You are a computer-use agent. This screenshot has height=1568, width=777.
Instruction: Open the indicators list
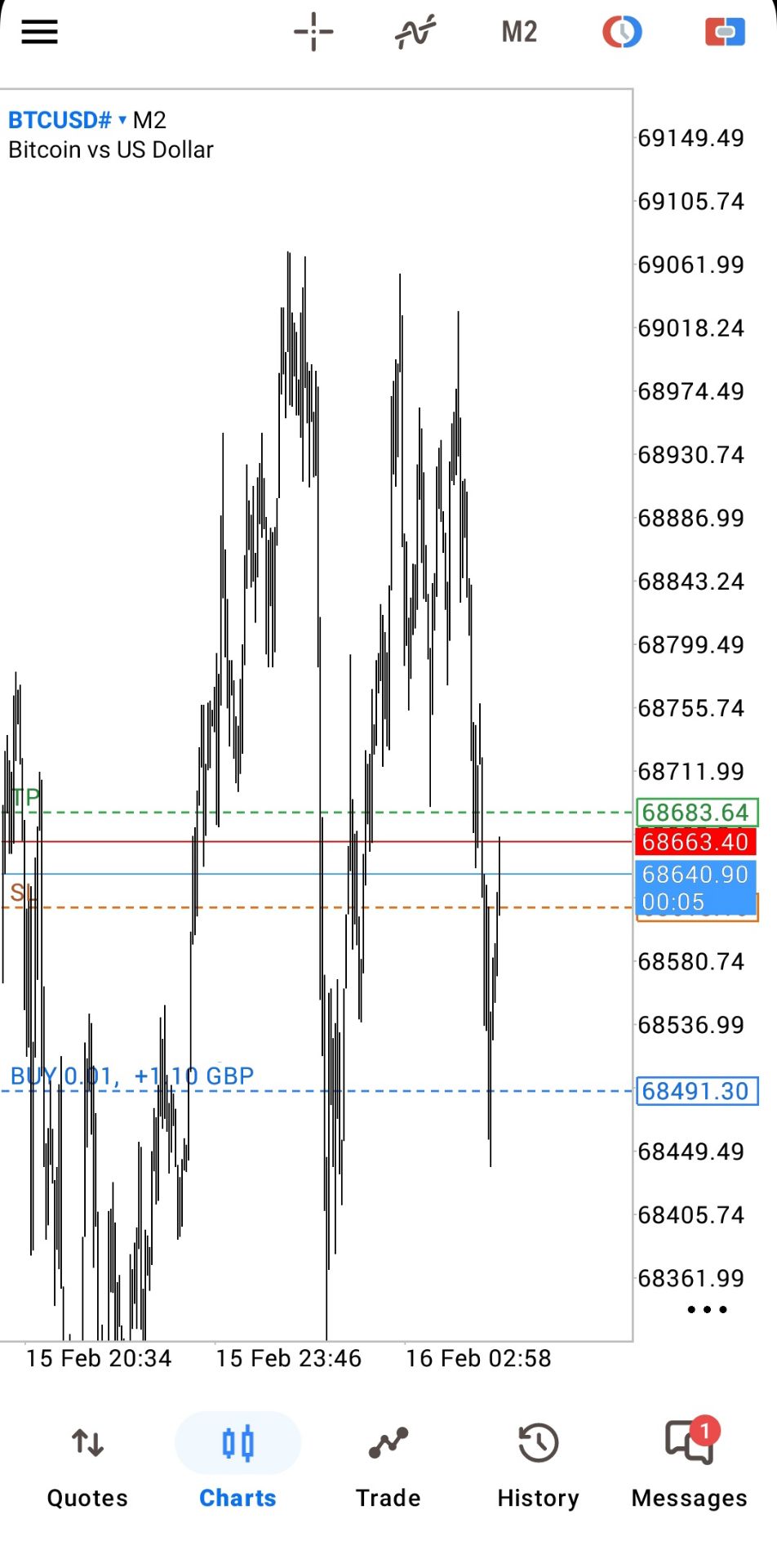415,32
